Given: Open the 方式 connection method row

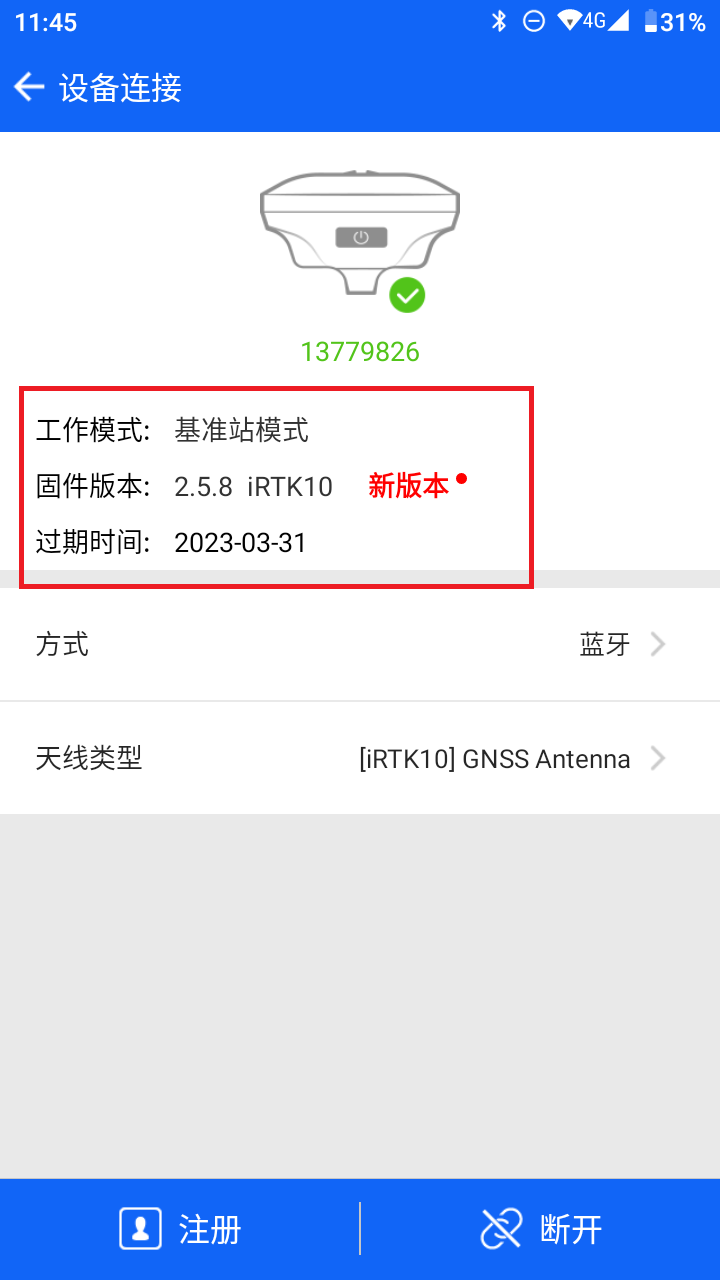Looking at the screenshot, I should coord(360,644).
